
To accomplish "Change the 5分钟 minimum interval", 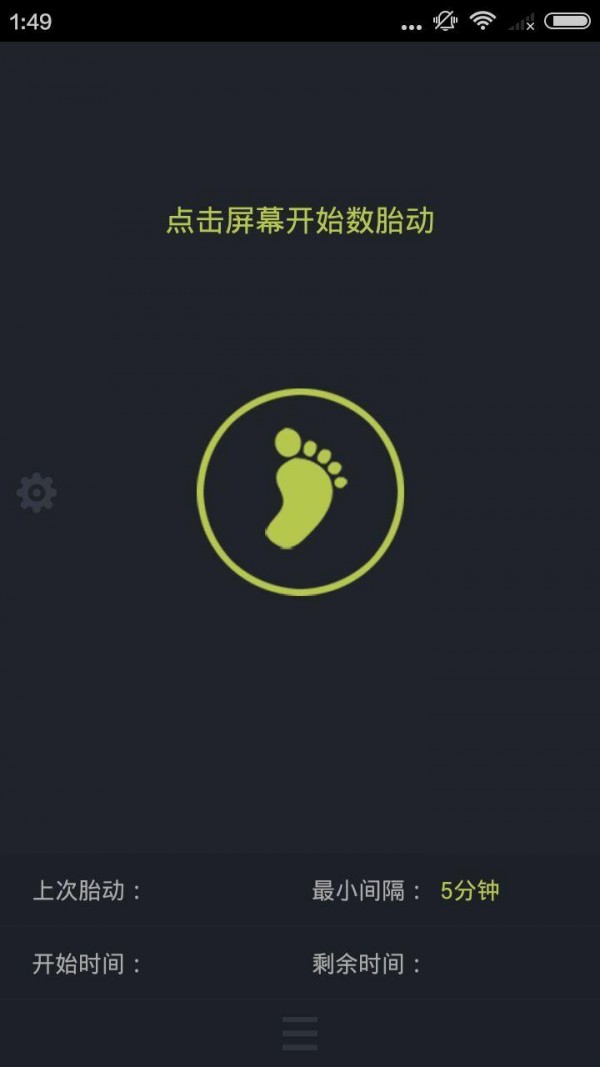I will [x=469, y=890].
